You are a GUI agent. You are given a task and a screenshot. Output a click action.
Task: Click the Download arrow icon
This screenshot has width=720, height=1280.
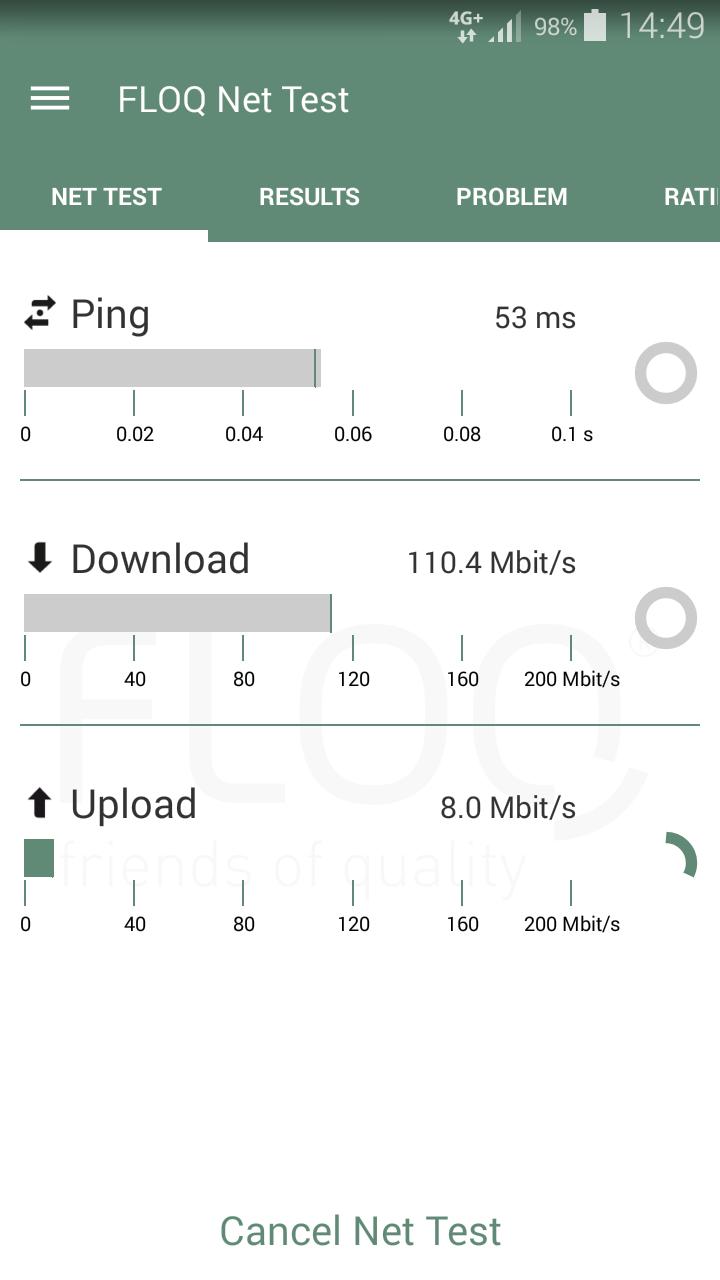click(x=37, y=559)
